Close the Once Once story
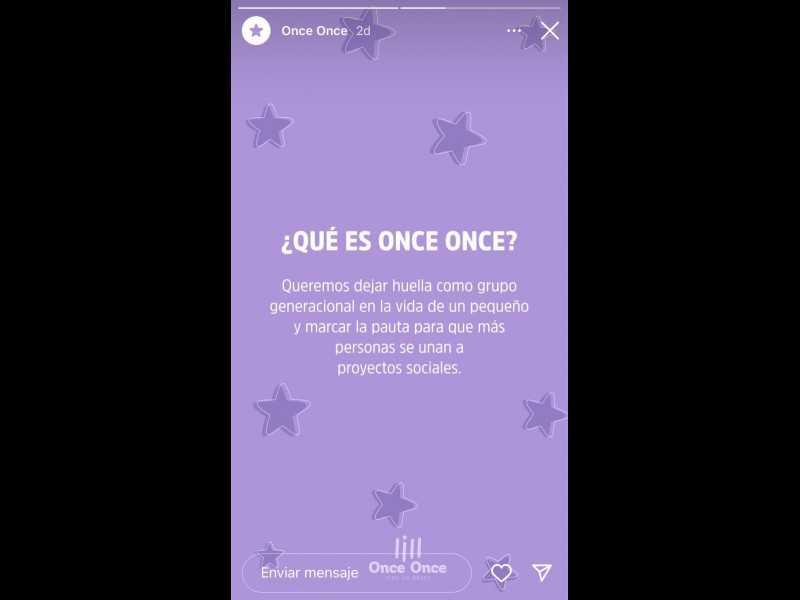Viewport: 800px width, 600px height. point(550,31)
